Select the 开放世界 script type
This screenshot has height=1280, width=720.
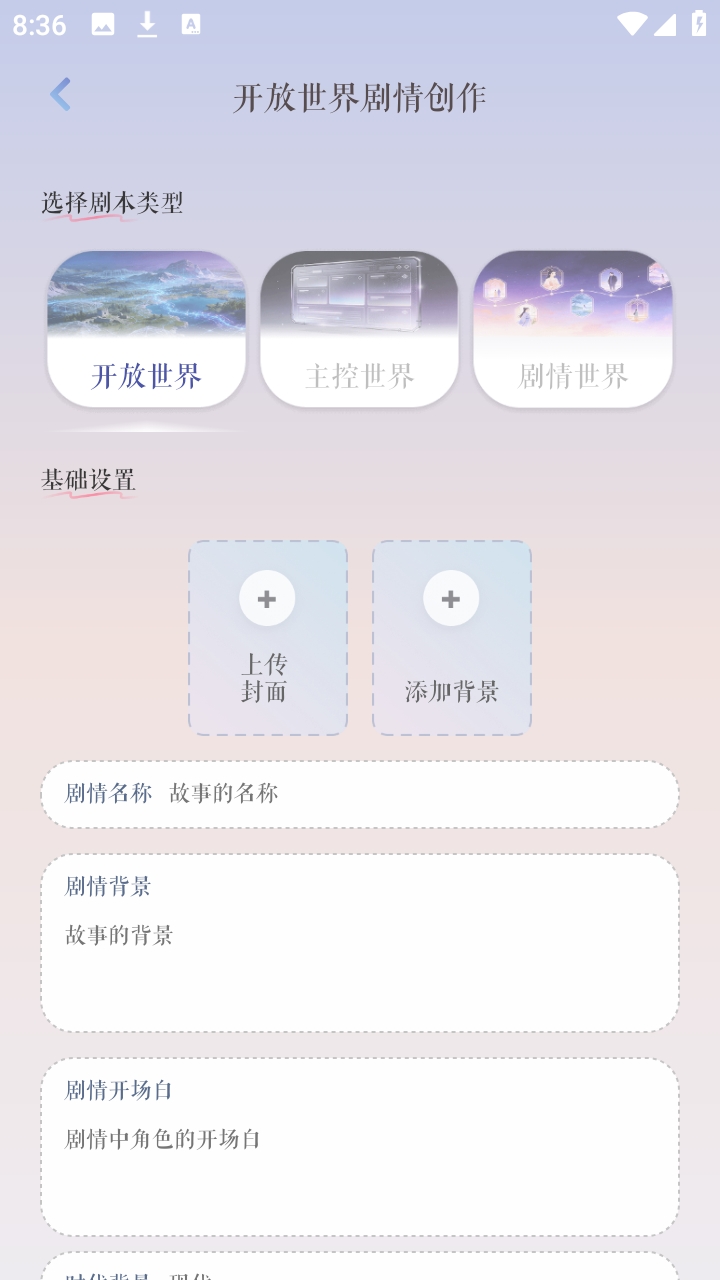[x=146, y=329]
